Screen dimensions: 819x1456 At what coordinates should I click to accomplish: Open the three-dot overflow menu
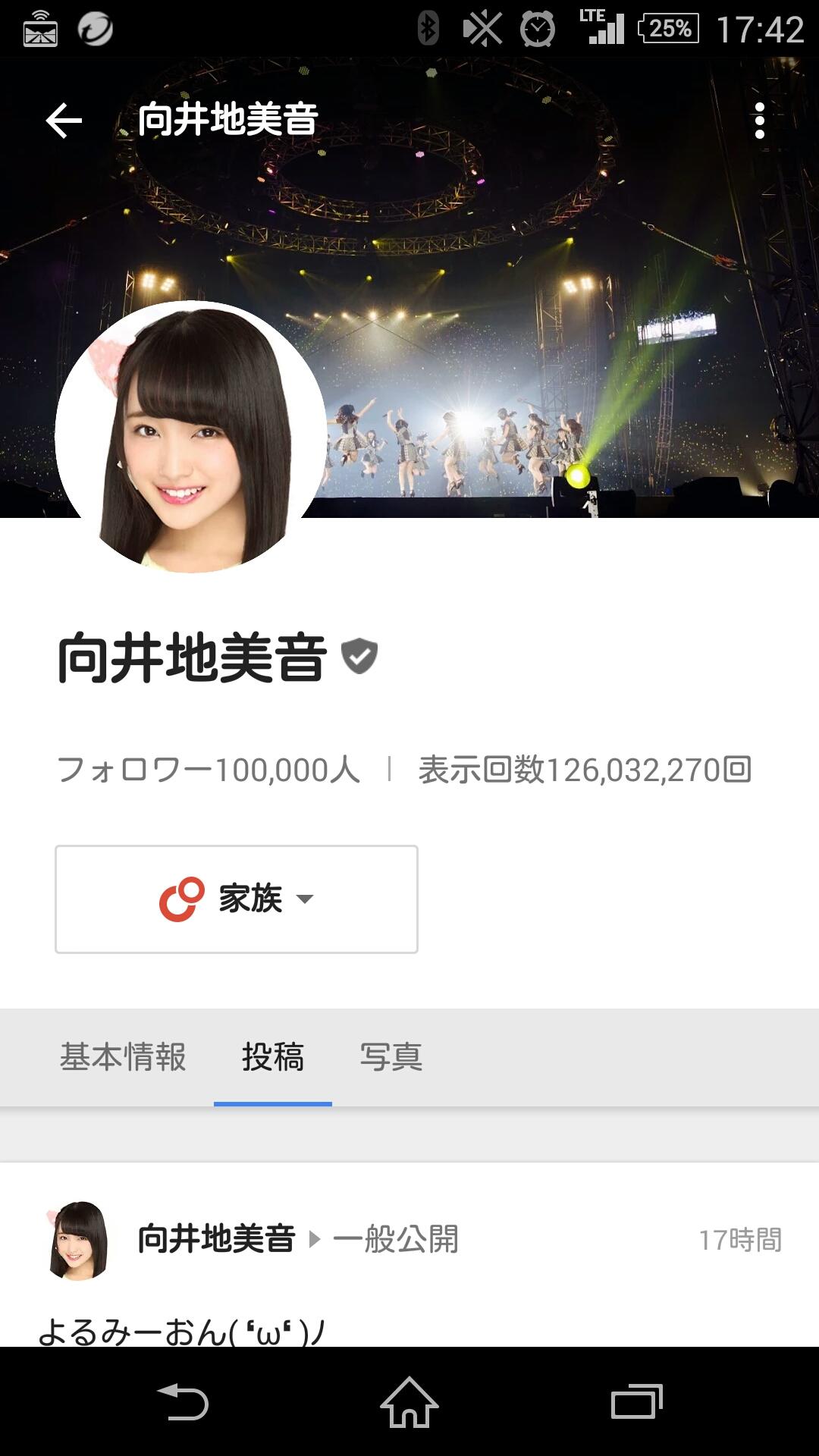[759, 121]
